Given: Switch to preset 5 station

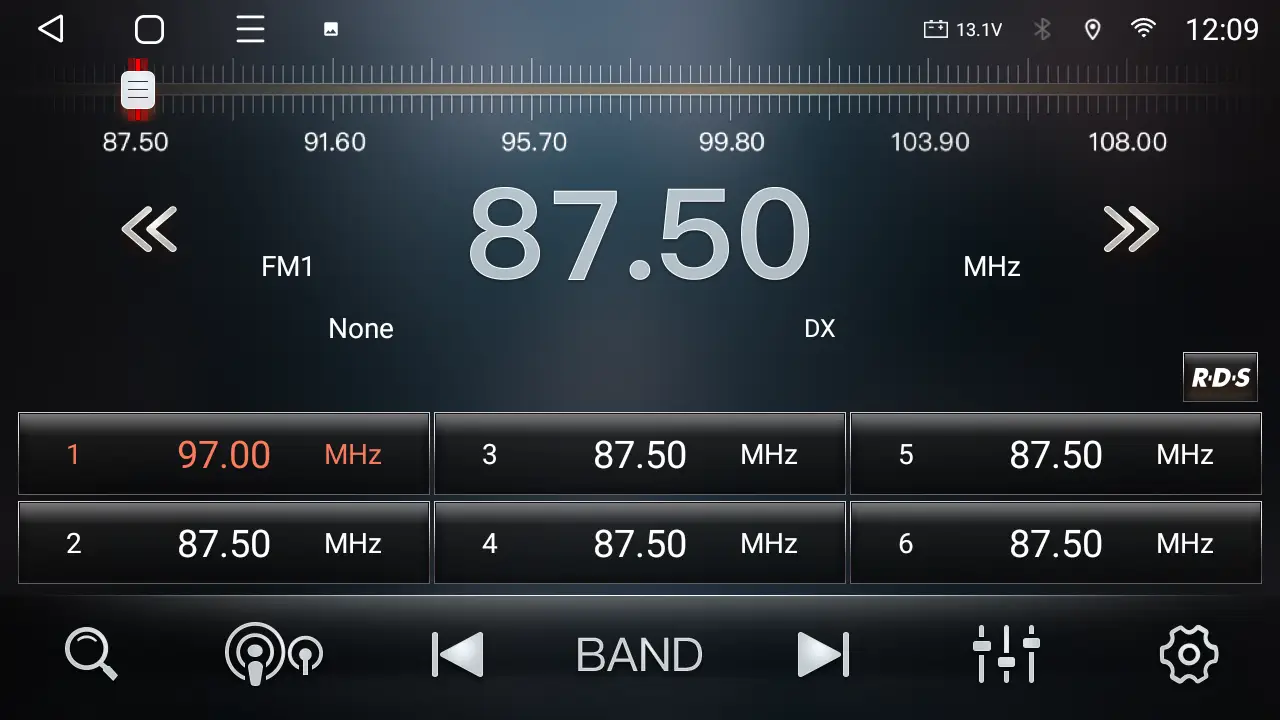Looking at the screenshot, I should 1056,454.
